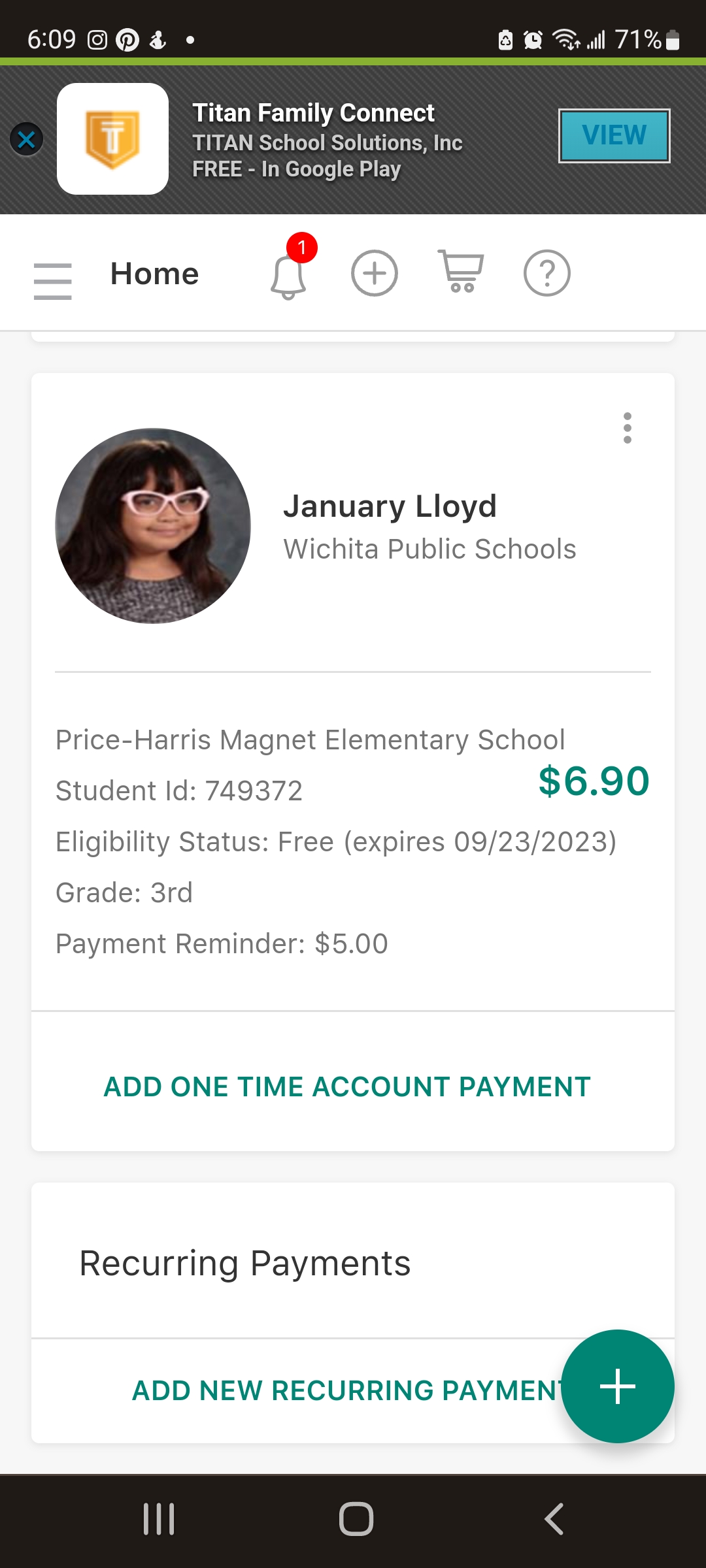Add one time account payment

[x=347, y=1086]
